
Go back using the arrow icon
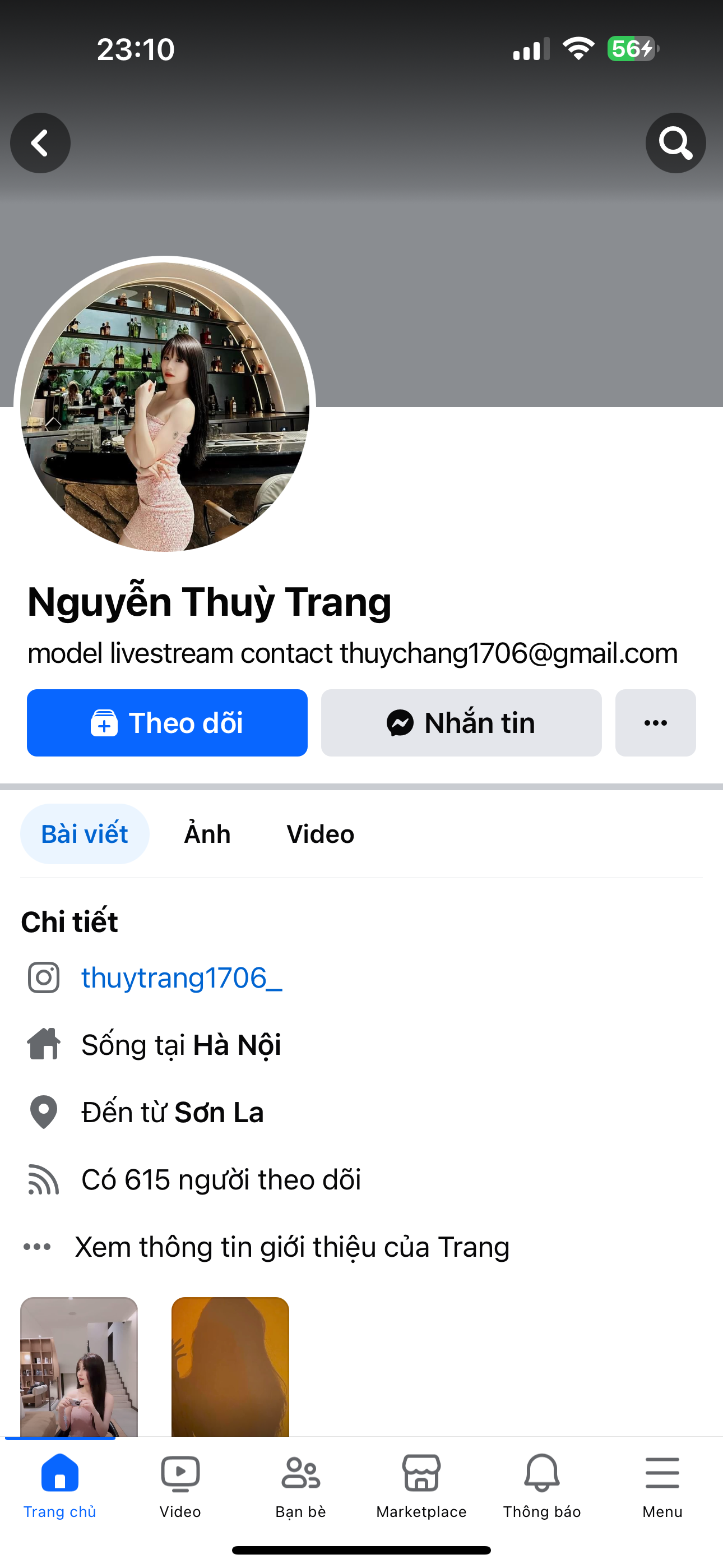pos(40,143)
